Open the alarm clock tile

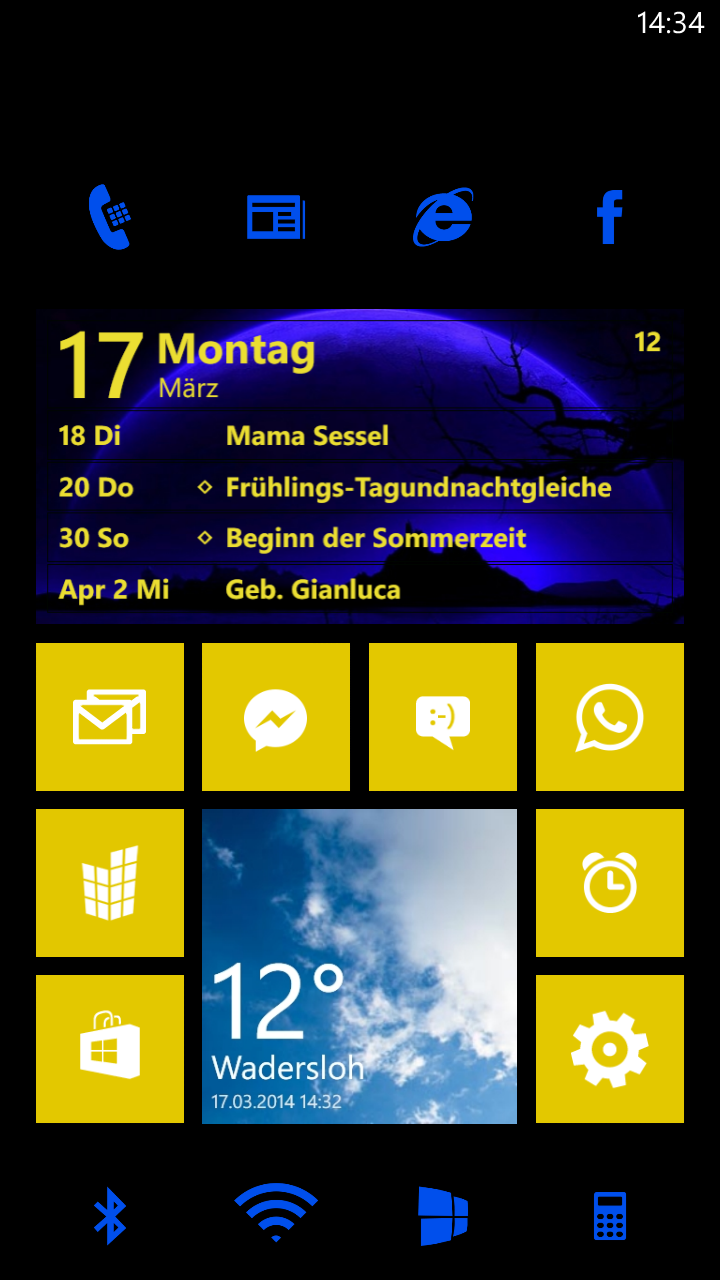click(x=610, y=883)
